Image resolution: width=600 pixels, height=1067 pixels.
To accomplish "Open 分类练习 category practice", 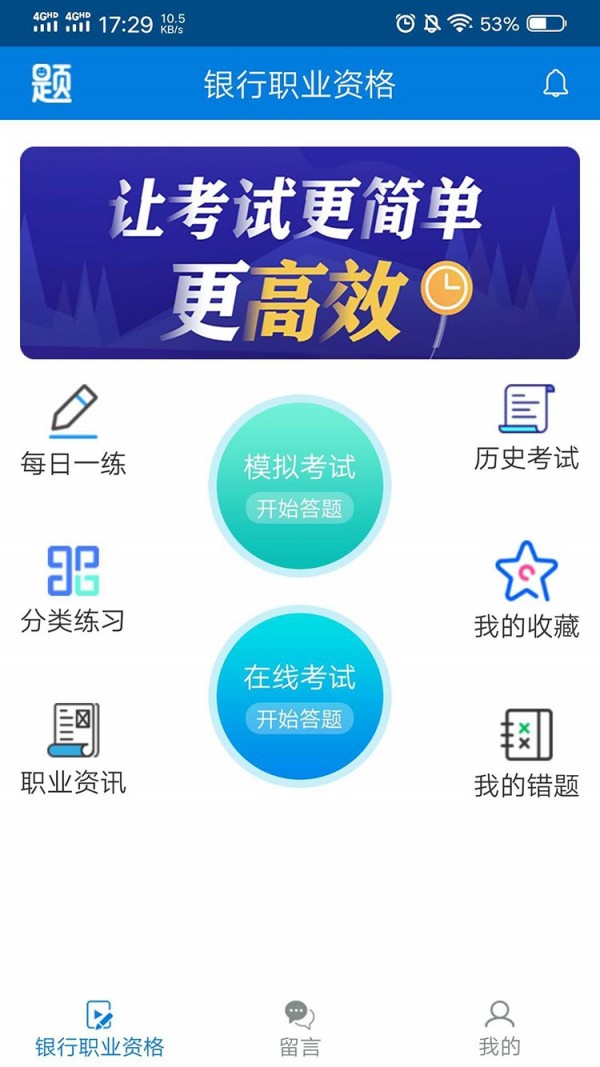I will 73,590.
